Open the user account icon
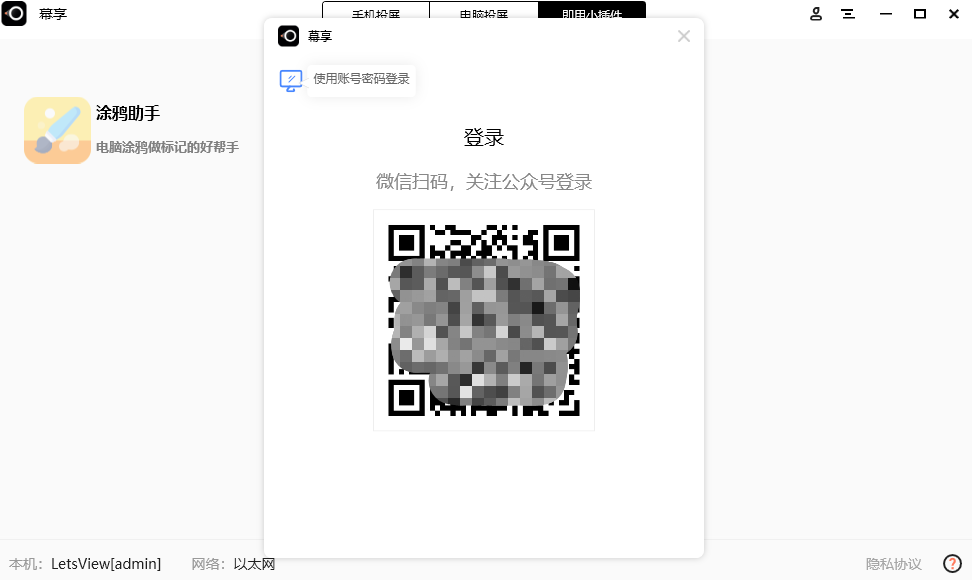This screenshot has width=972, height=580. [x=816, y=14]
